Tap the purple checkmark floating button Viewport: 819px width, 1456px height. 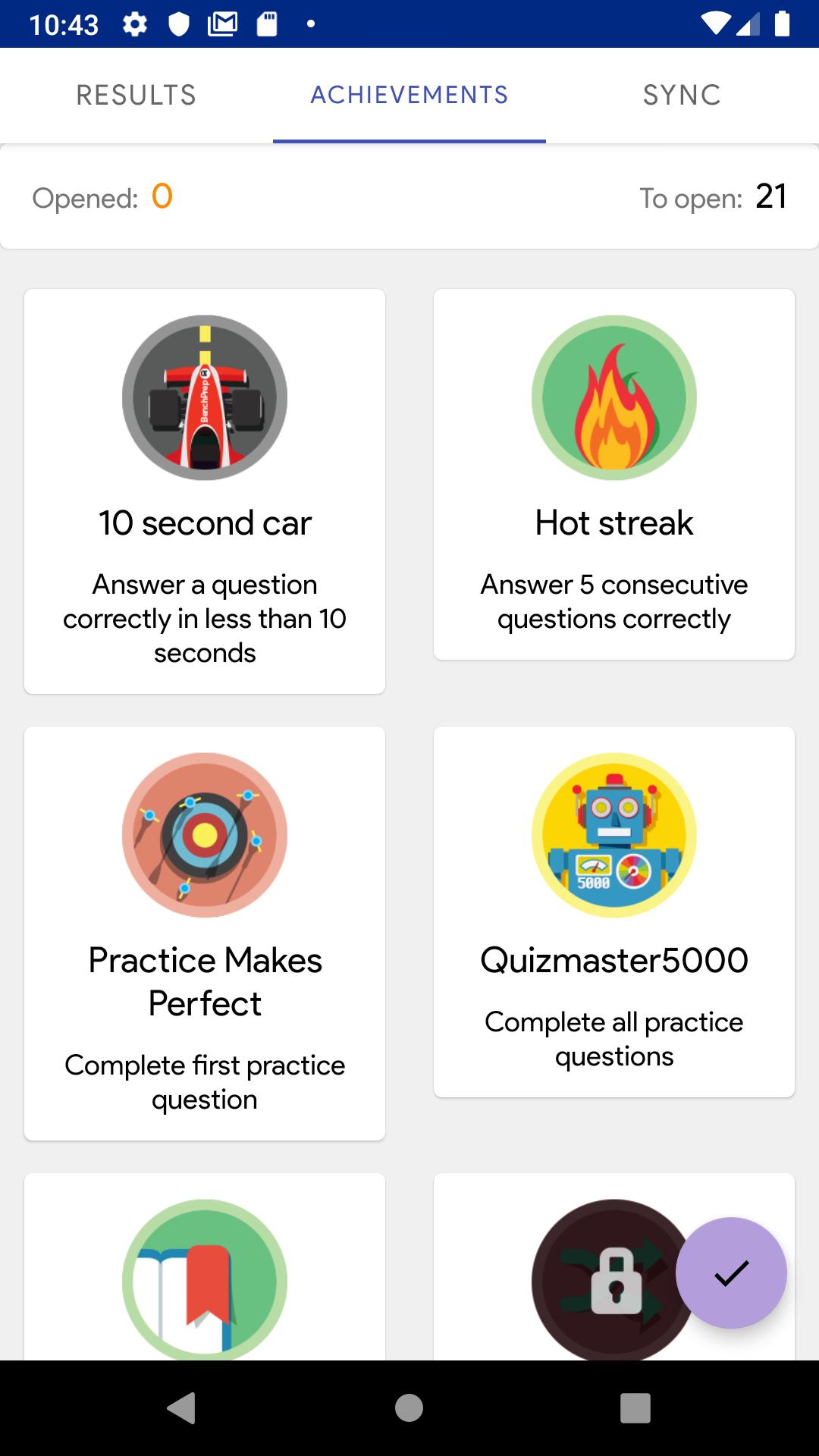tap(731, 1272)
